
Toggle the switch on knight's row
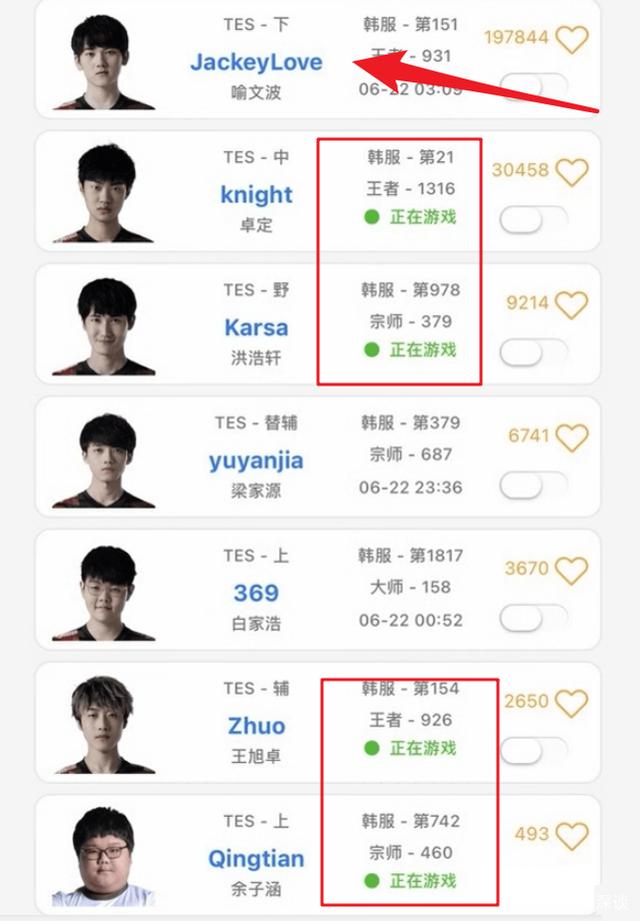pyautogui.click(x=533, y=220)
